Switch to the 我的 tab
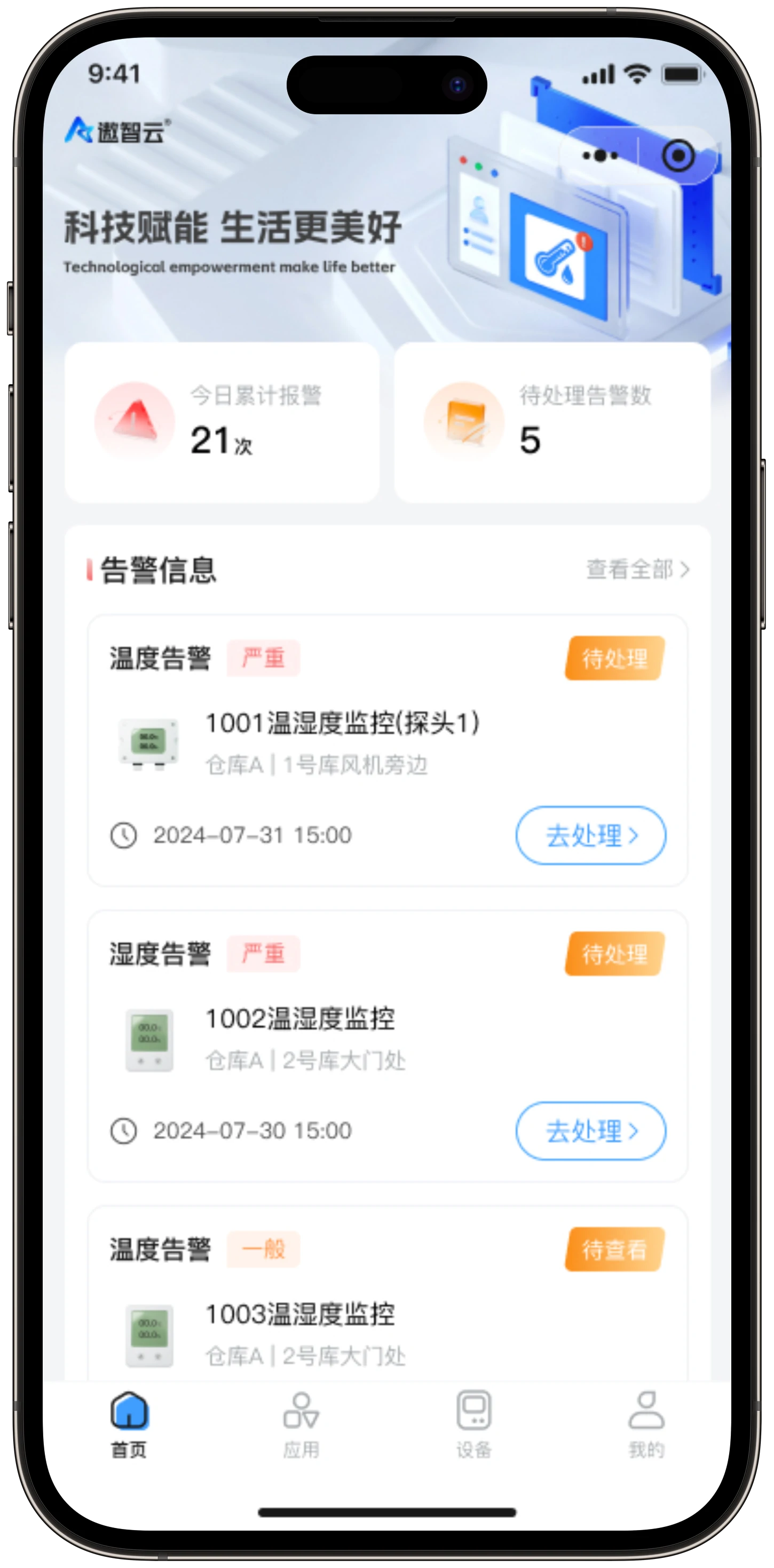The height and width of the screenshot is (1568, 774). click(x=646, y=1424)
